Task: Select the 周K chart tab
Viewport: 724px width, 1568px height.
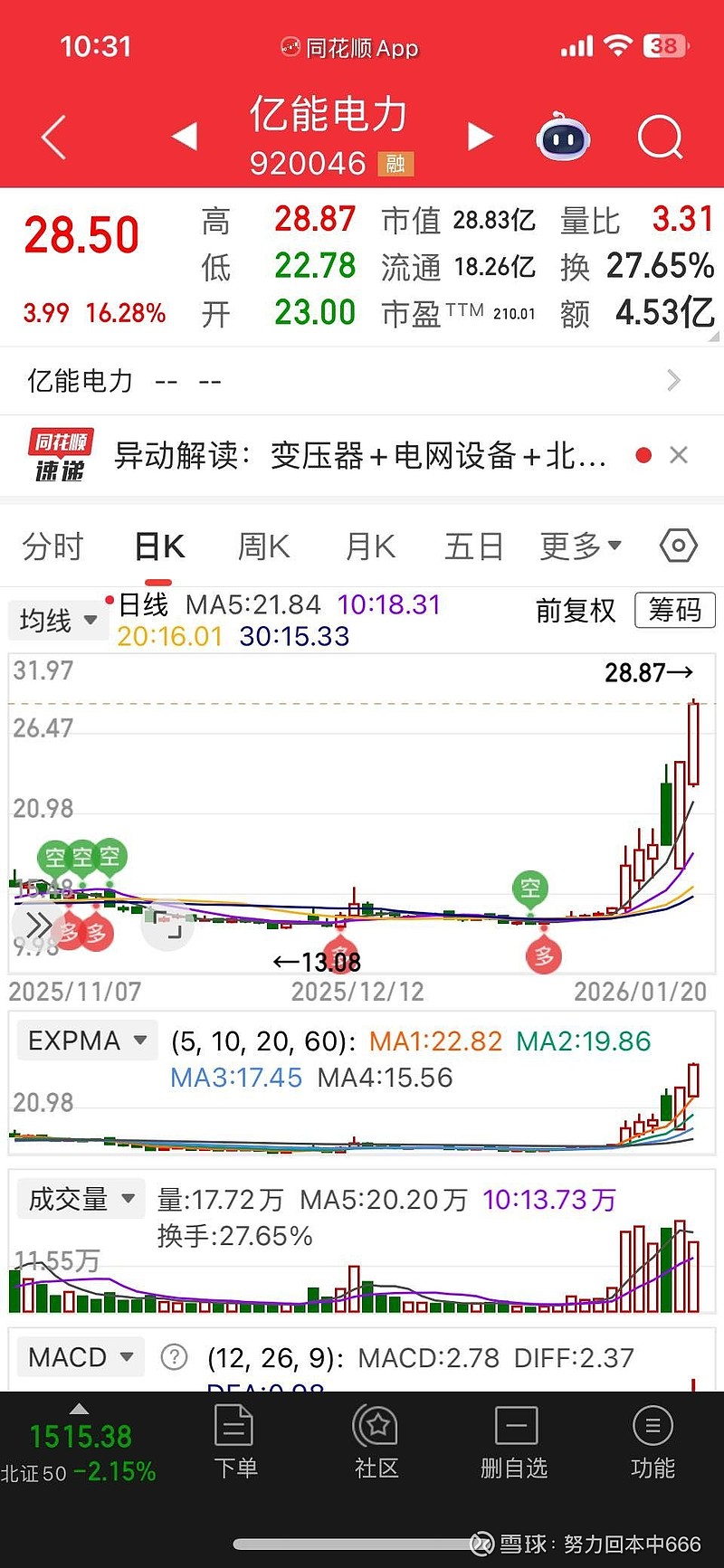Action: tap(263, 546)
